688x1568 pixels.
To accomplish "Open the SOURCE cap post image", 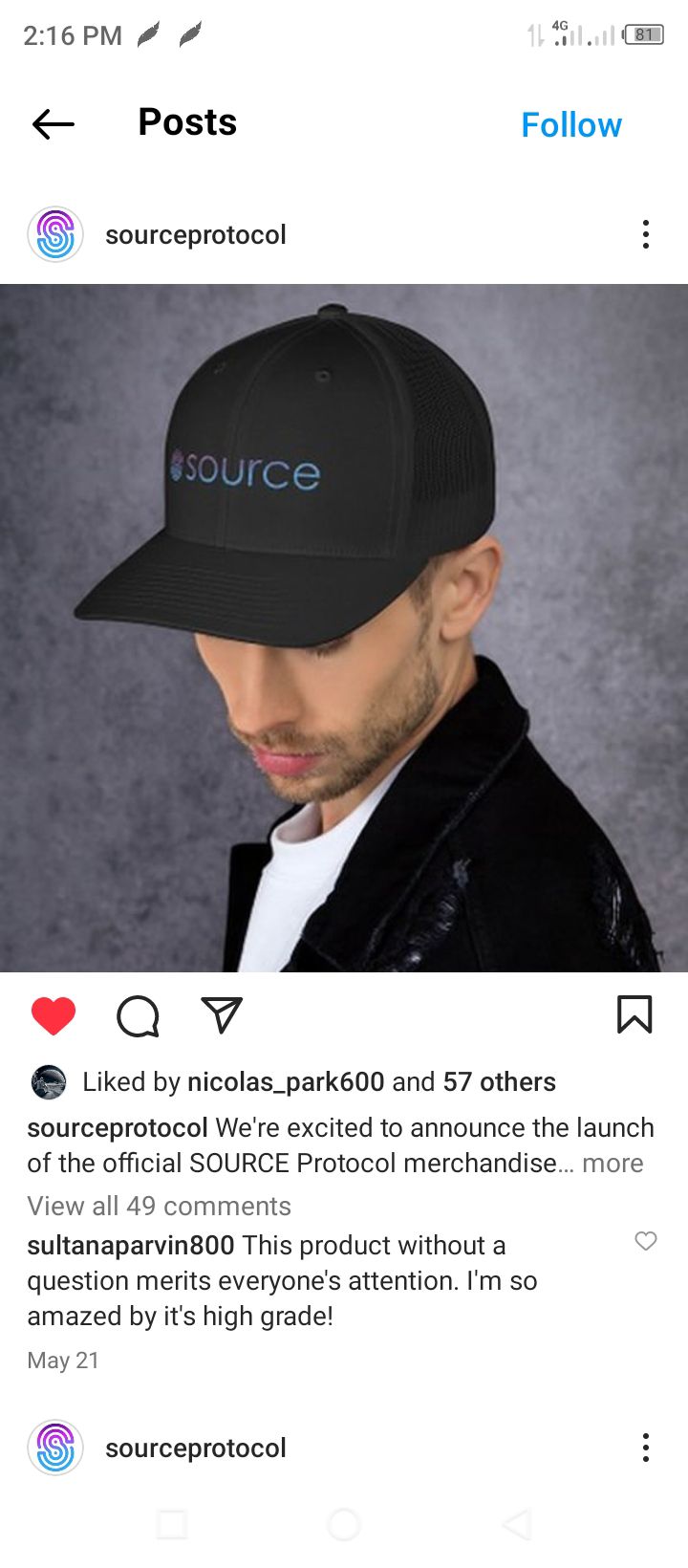I will point(344,627).
